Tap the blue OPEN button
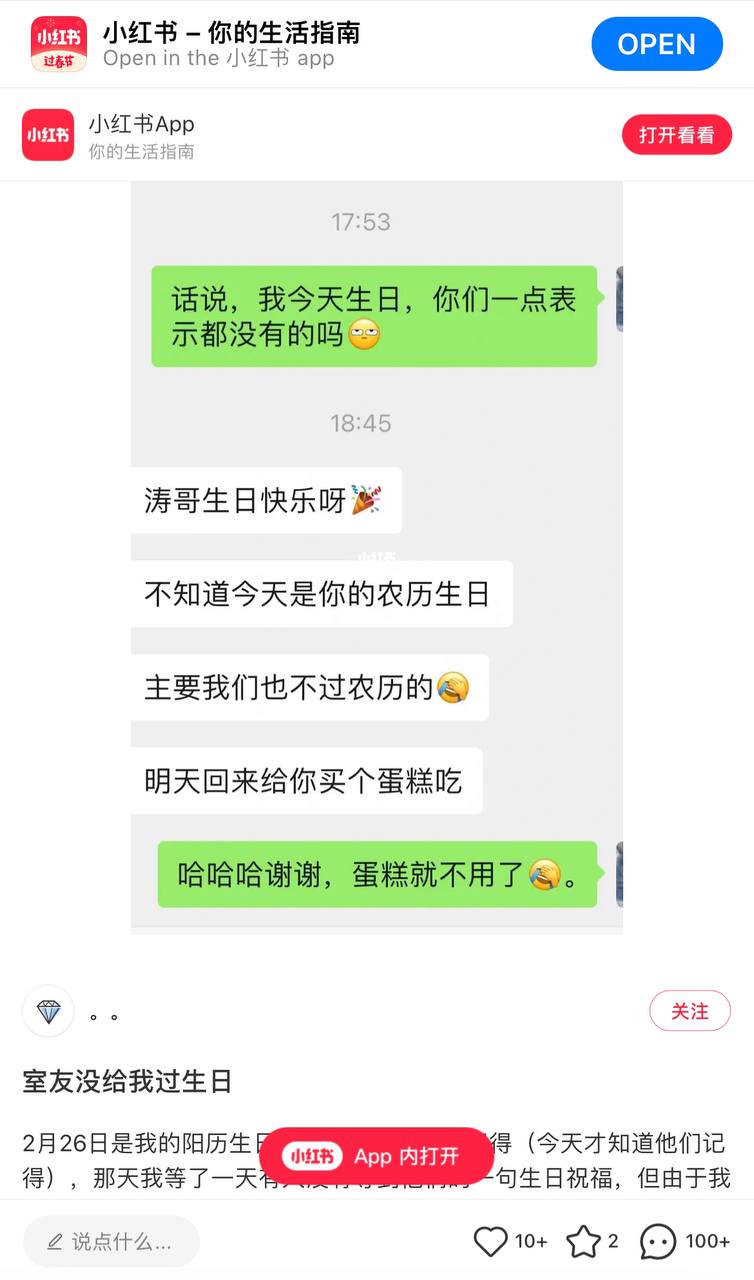Viewport: 754px width, 1280px height. pos(657,44)
